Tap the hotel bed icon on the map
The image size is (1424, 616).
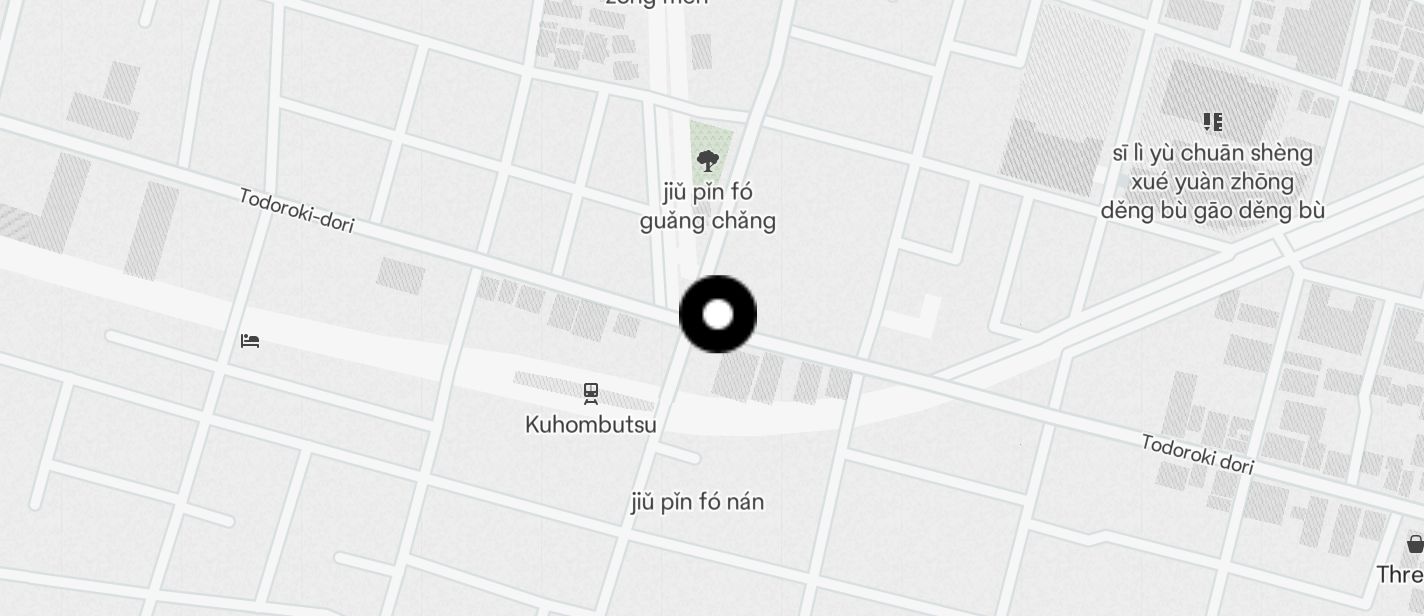[x=250, y=341]
